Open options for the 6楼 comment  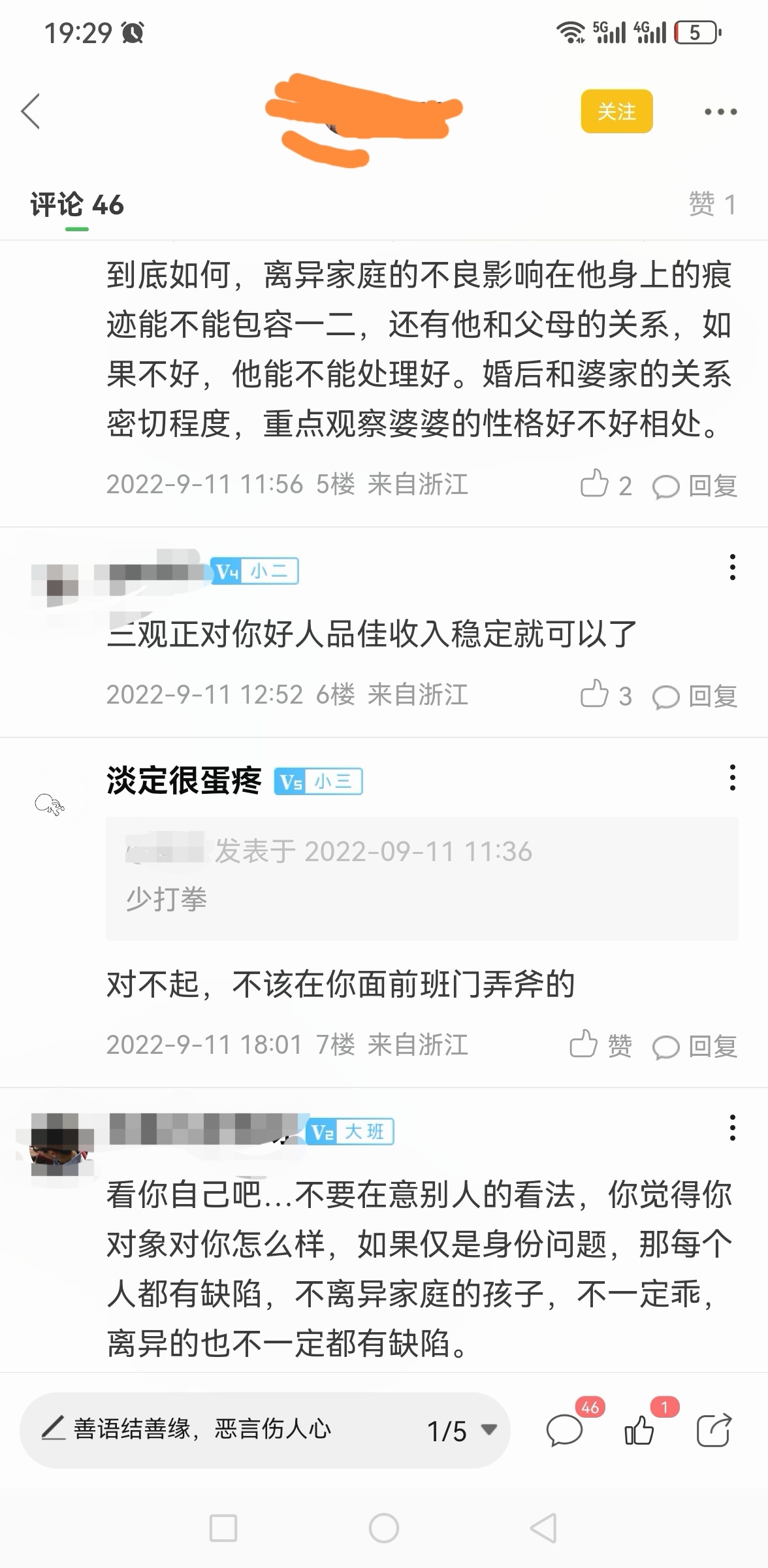pyautogui.click(x=732, y=567)
